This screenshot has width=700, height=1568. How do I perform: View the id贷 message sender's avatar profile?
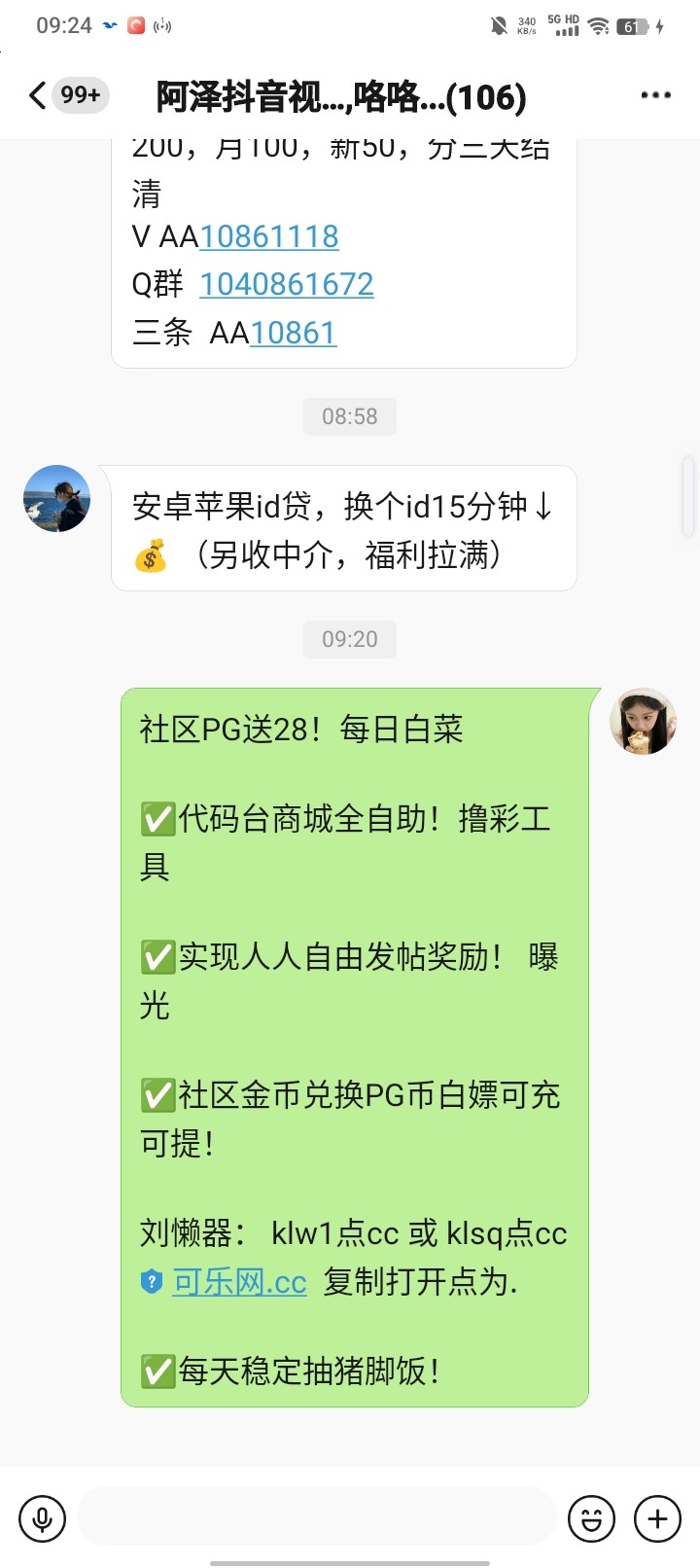[x=57, y=499]
